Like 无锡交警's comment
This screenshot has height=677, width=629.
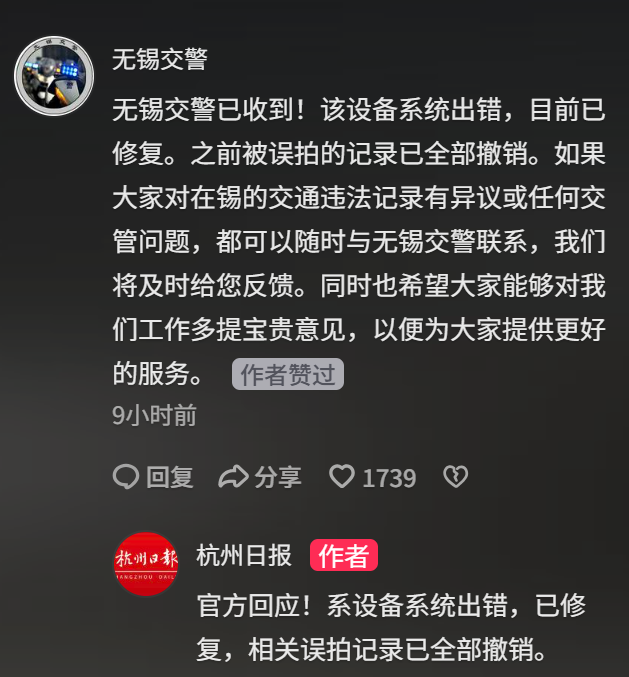[x=343, y=477]
